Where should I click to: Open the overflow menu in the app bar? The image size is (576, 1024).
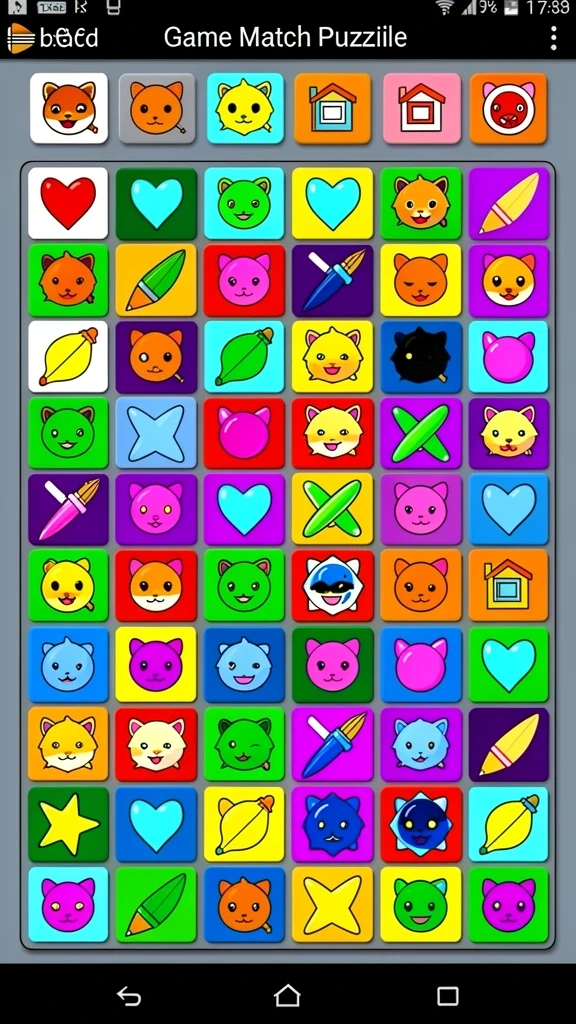553,38
